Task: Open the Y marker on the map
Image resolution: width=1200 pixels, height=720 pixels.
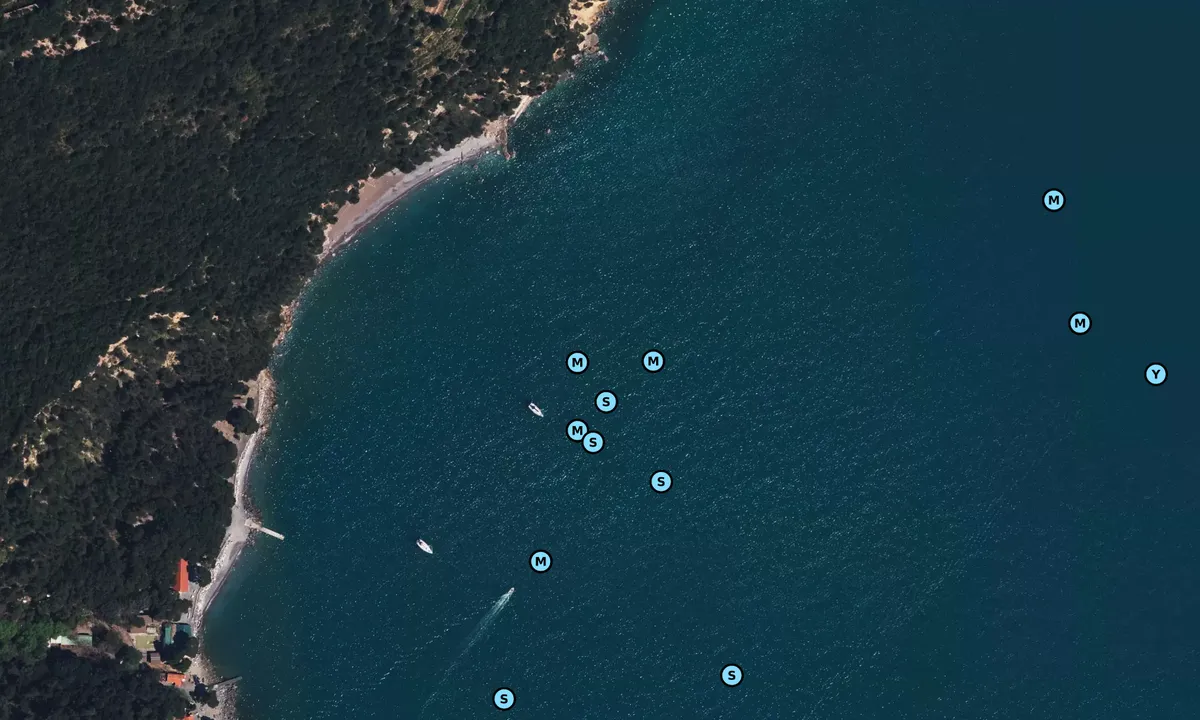Action: (x=1155, y=374)
